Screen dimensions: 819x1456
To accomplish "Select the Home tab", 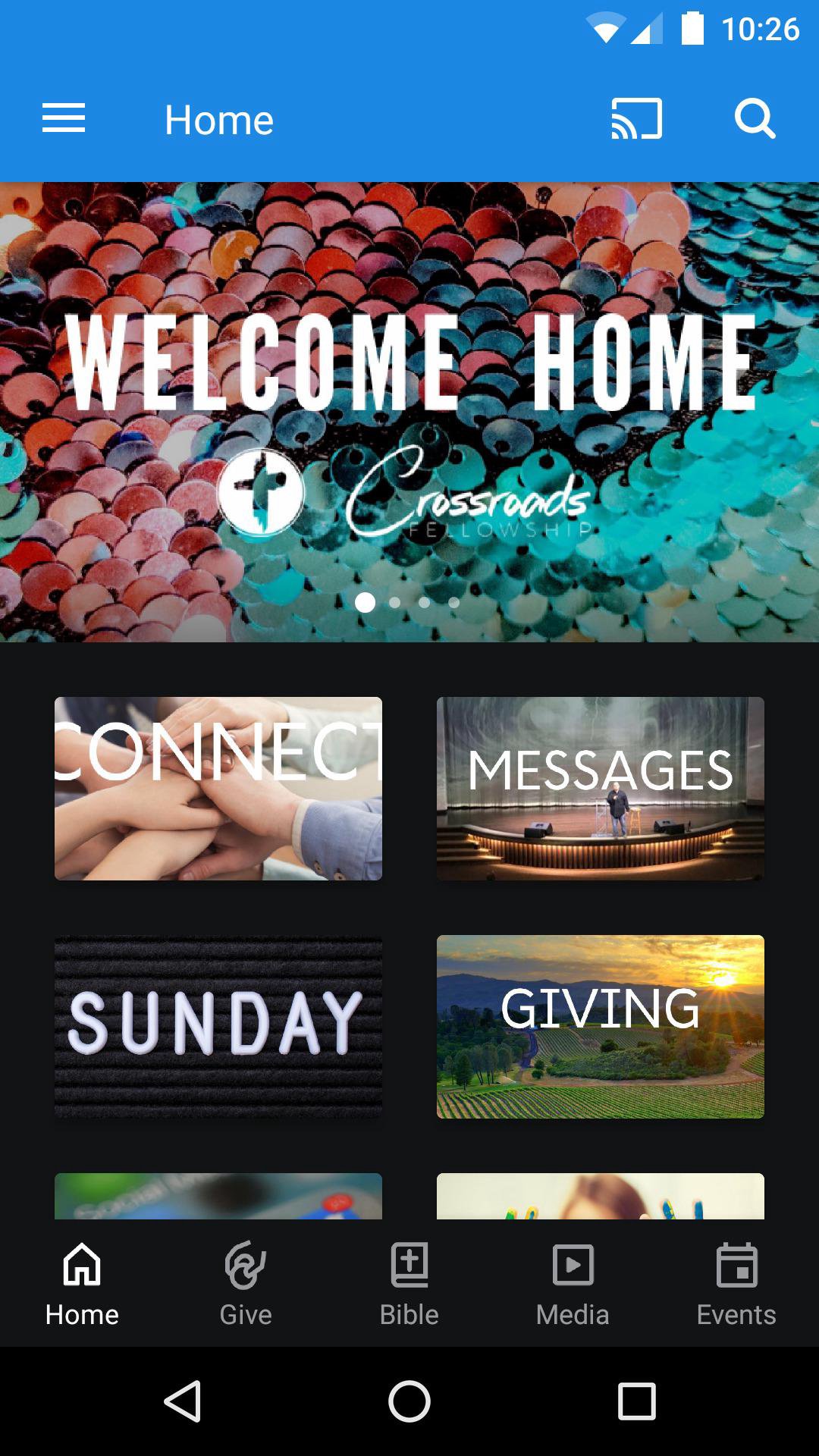I will point(82,1283).
